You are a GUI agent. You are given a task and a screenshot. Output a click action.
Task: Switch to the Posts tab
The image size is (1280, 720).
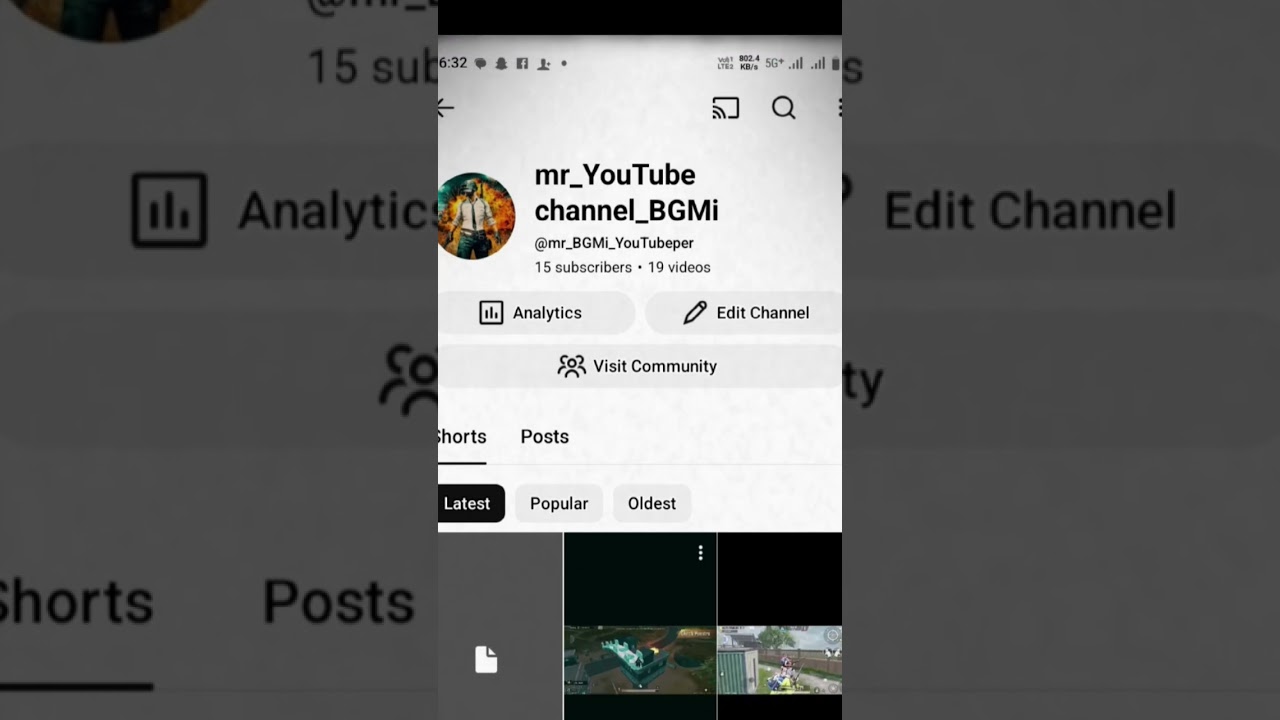point(544,437)
